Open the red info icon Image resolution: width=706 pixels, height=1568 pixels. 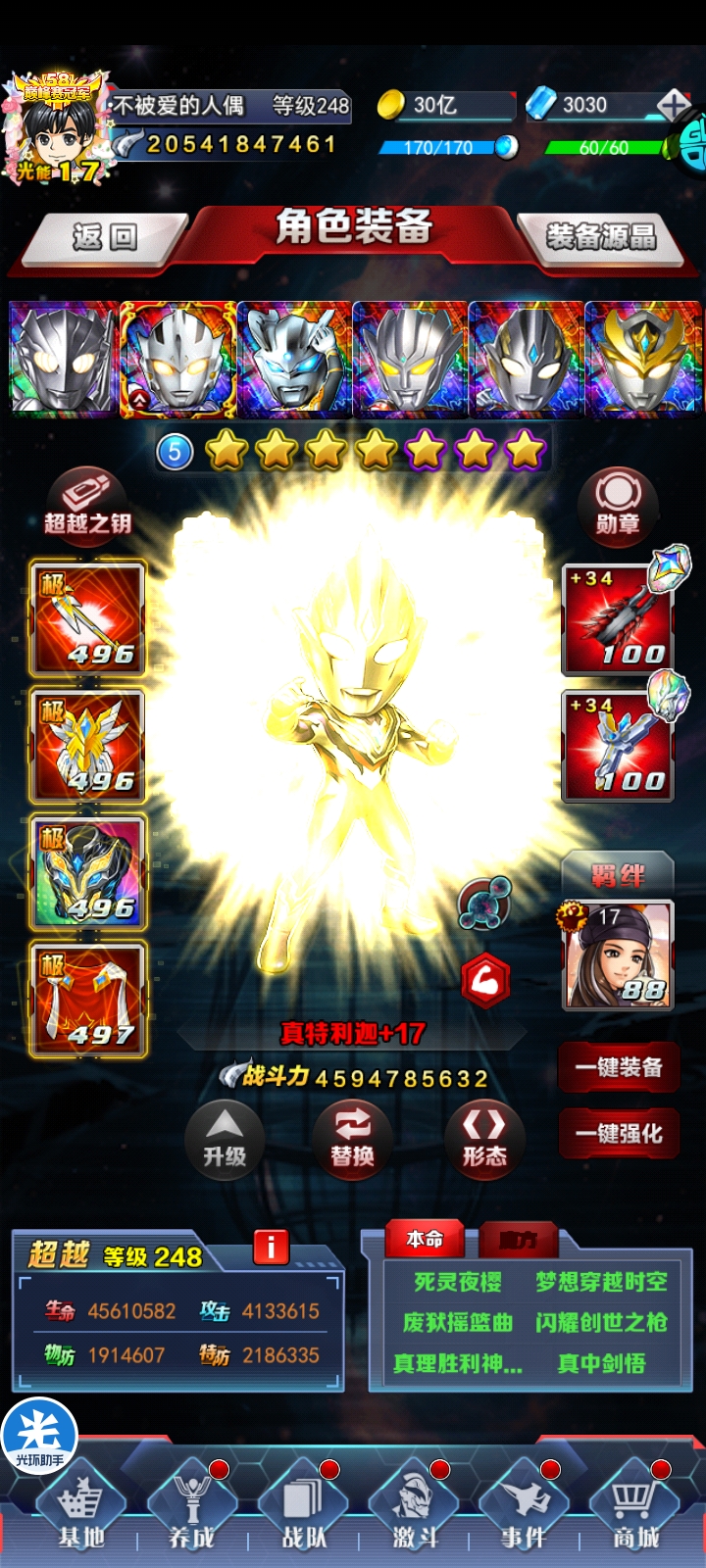pos(271,1247)
